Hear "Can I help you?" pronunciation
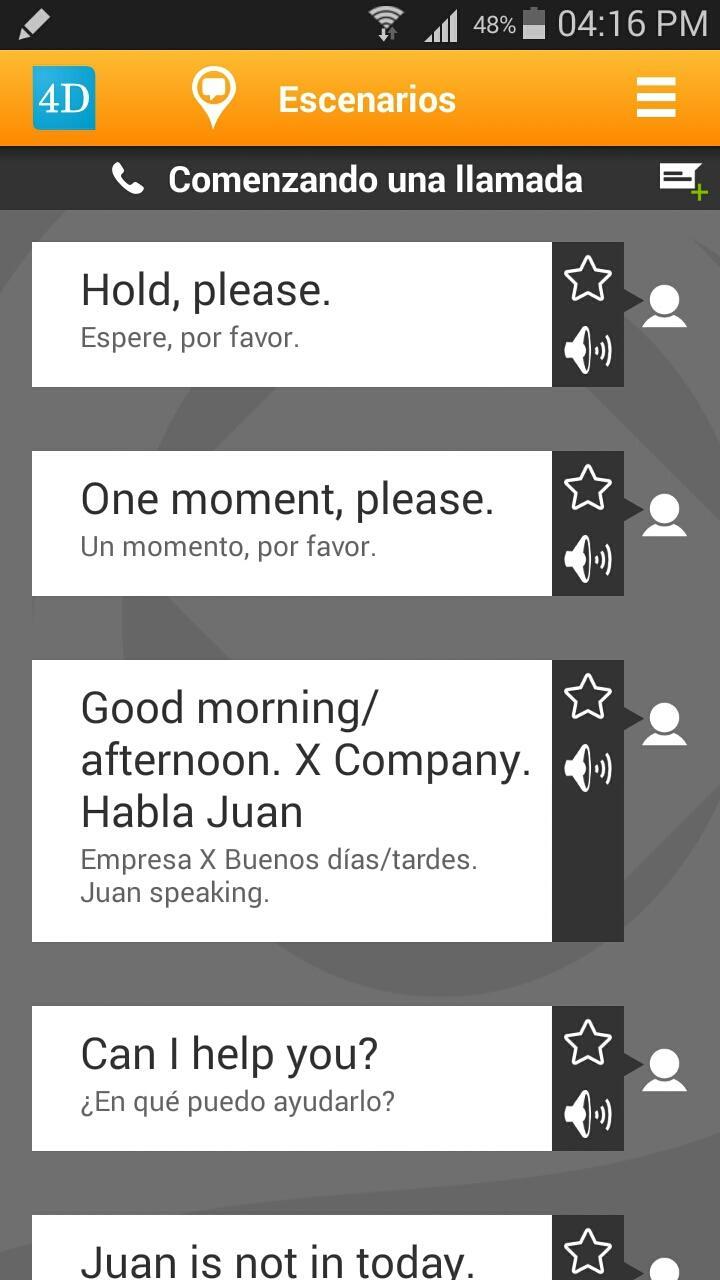This screenshot has height=1280, width=720. (x=588, y=1114)
